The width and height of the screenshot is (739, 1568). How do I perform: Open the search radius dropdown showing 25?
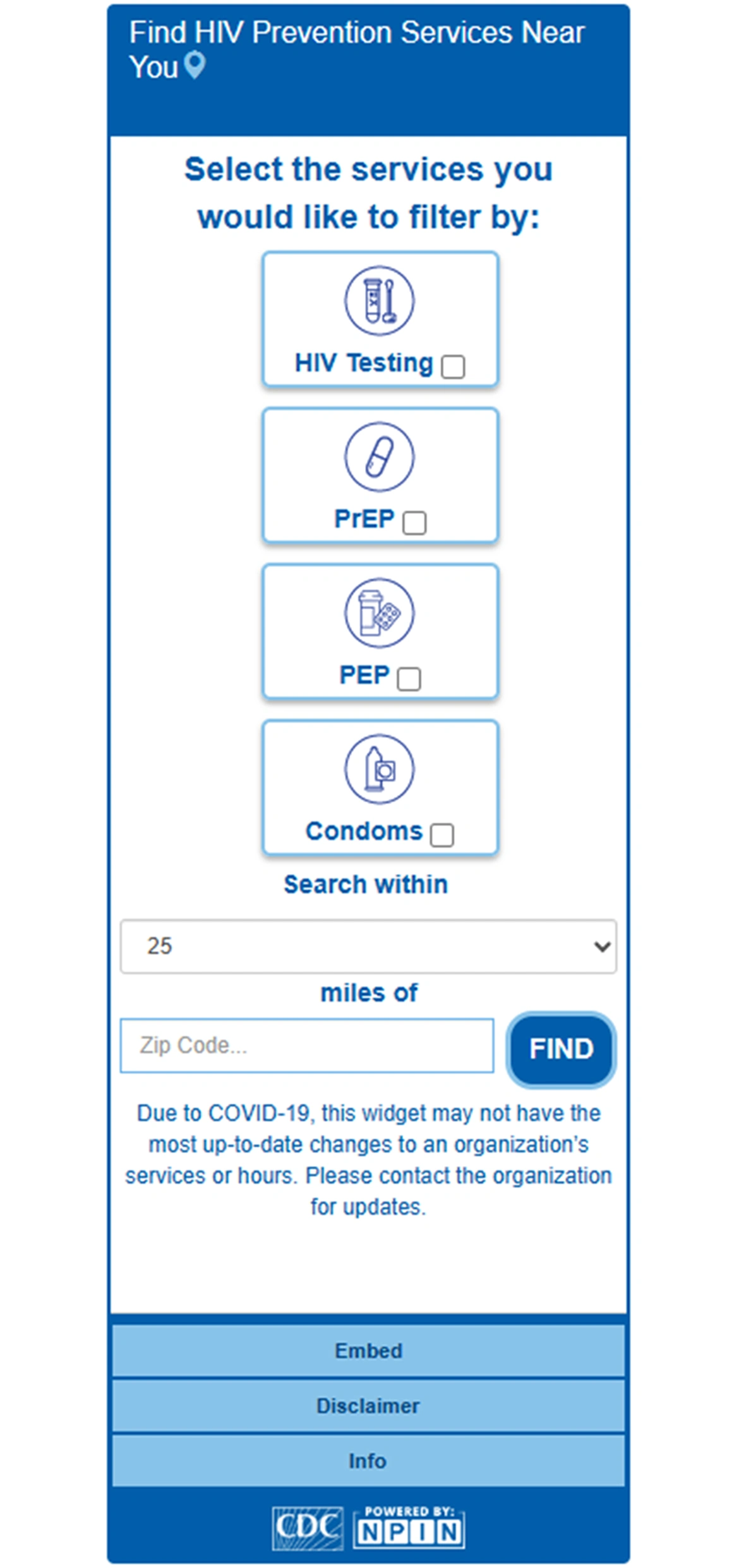[x=368, y=946]
